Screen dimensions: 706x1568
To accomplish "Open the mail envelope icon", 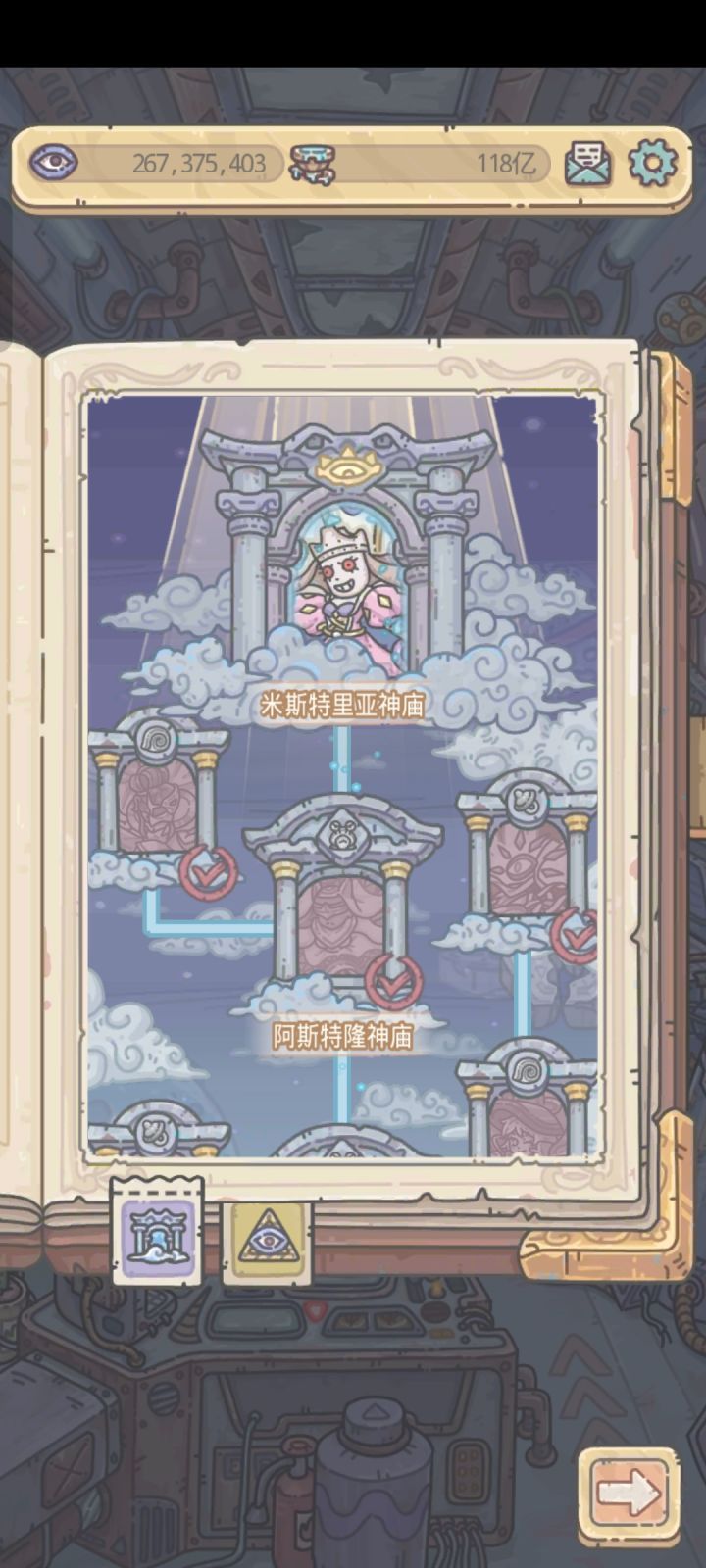I will (x=588, y=163).
